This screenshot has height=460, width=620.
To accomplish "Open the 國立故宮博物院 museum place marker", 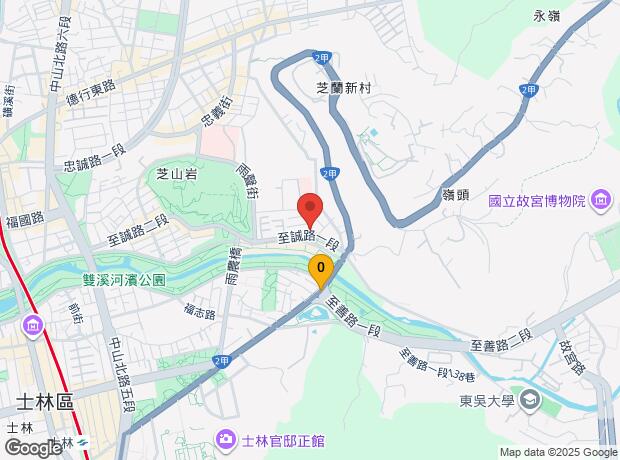I will 601,200.
